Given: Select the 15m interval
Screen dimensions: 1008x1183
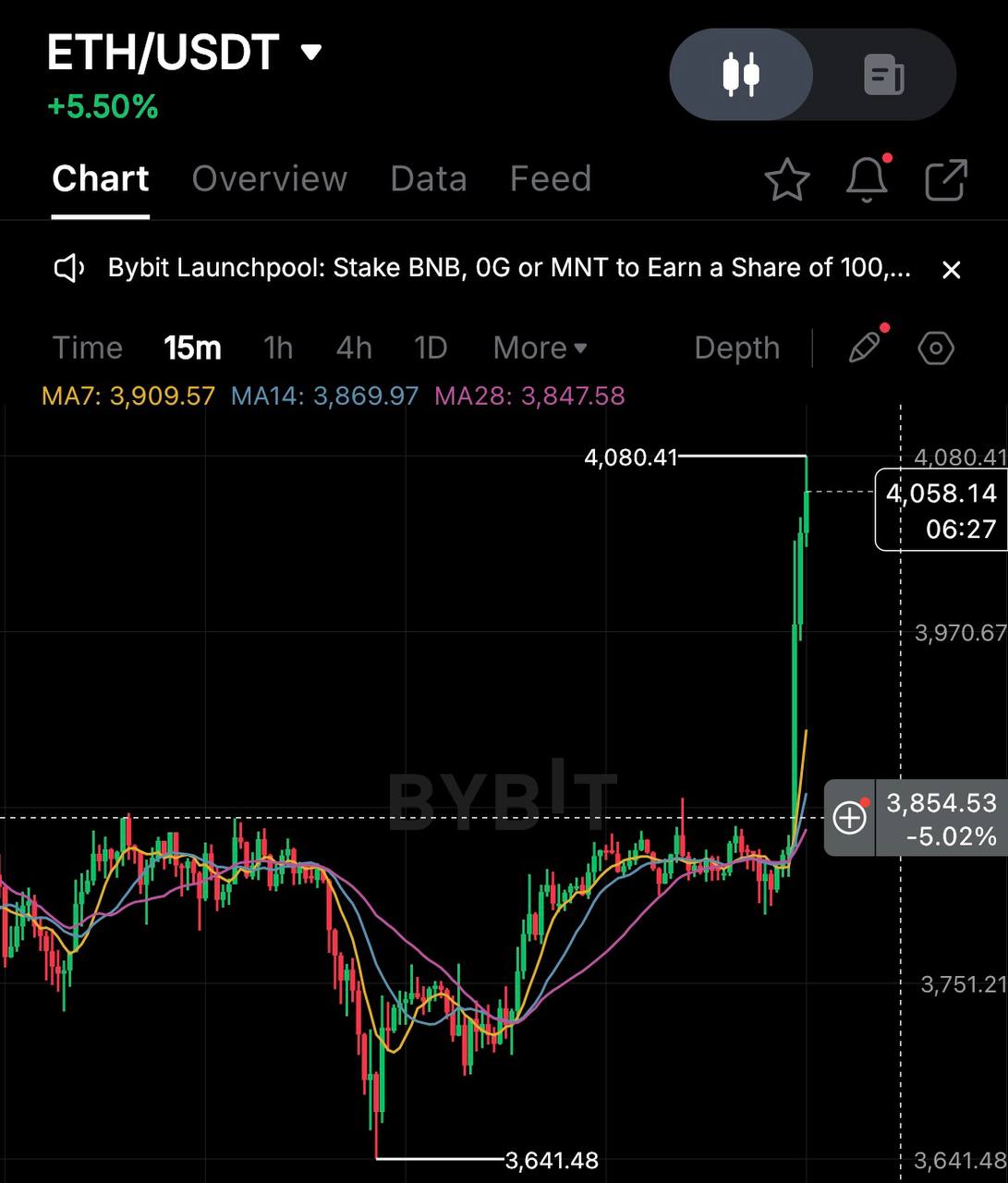Looking at the screenshot, I should tap(192, 348).
